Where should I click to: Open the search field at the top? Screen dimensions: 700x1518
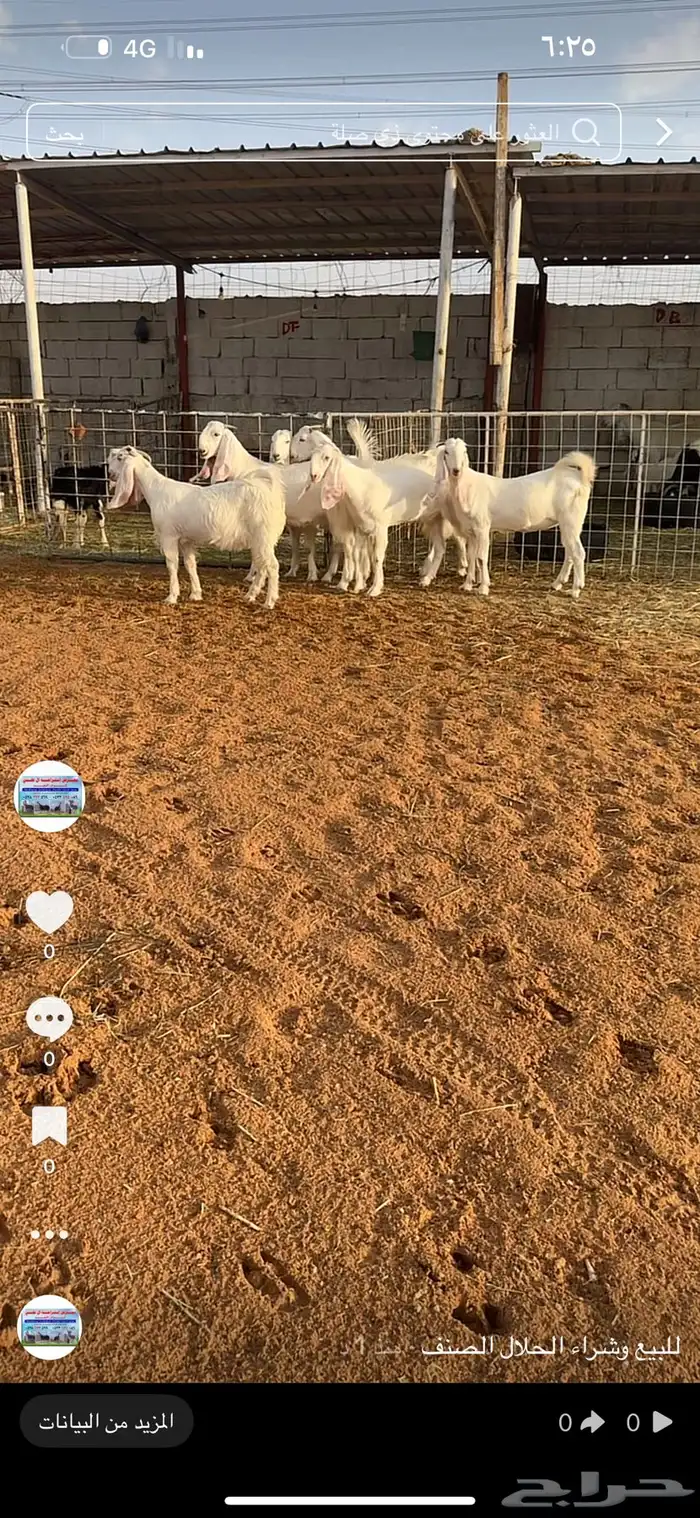[x=323, y=132]
